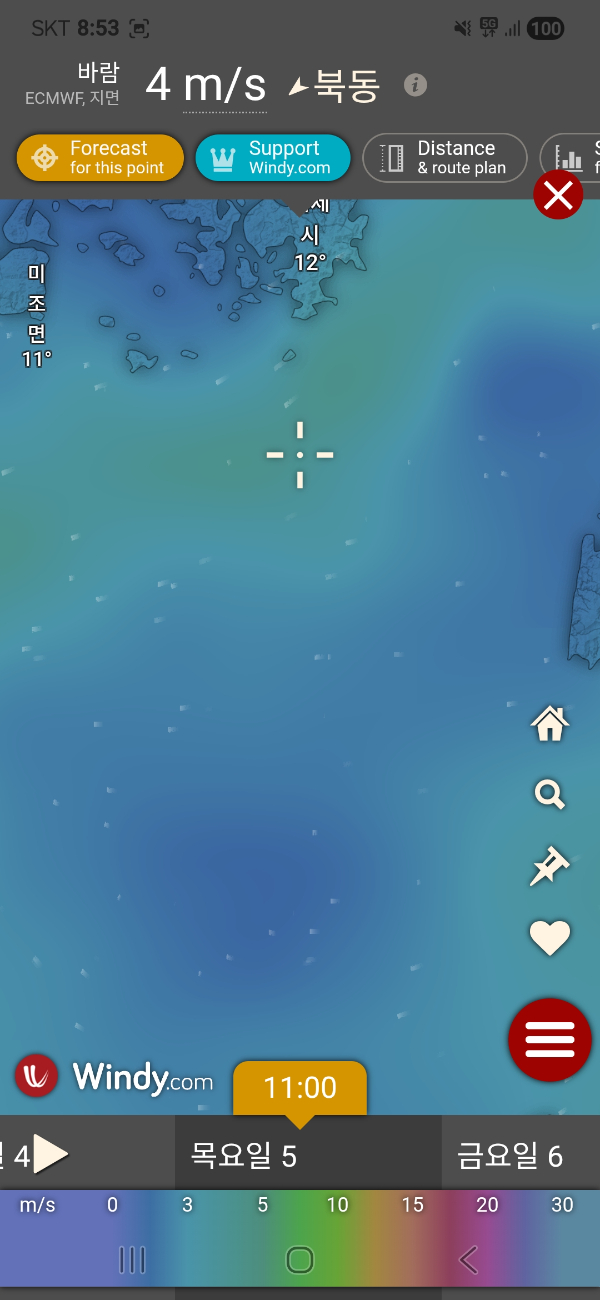Open Forecast for this point
The image size is (600, 1300).
(x=100, y=158)
